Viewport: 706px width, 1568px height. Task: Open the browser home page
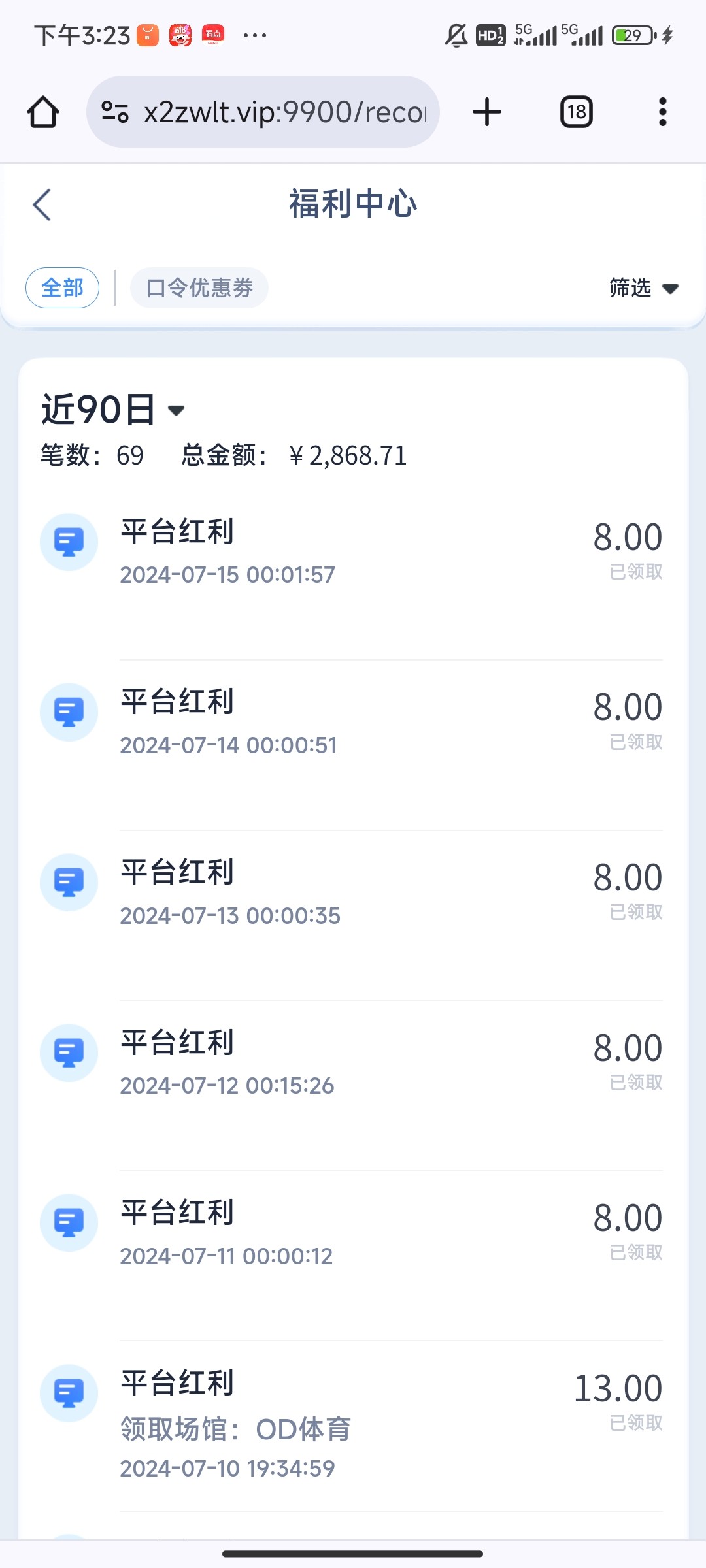click(43, 112)
